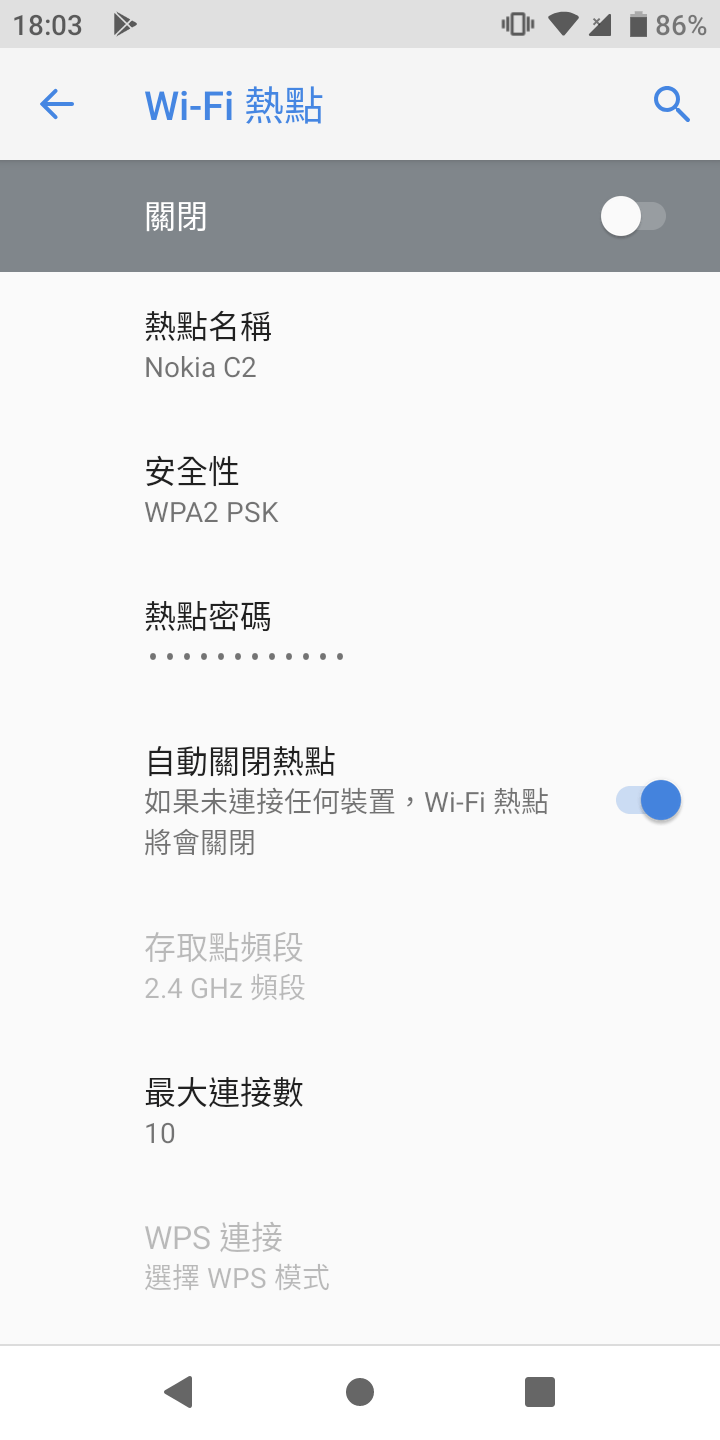720x1440 pixels.
Task: Open the search icon in the app bar
Action: (671, 104)
